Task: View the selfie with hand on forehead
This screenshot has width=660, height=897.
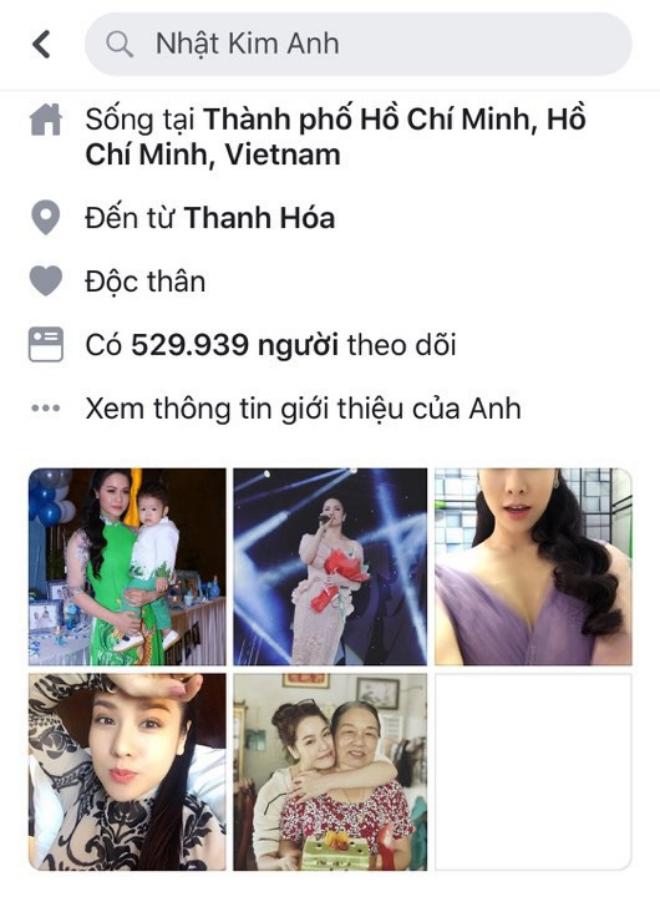Action: (x=127, y=771)
